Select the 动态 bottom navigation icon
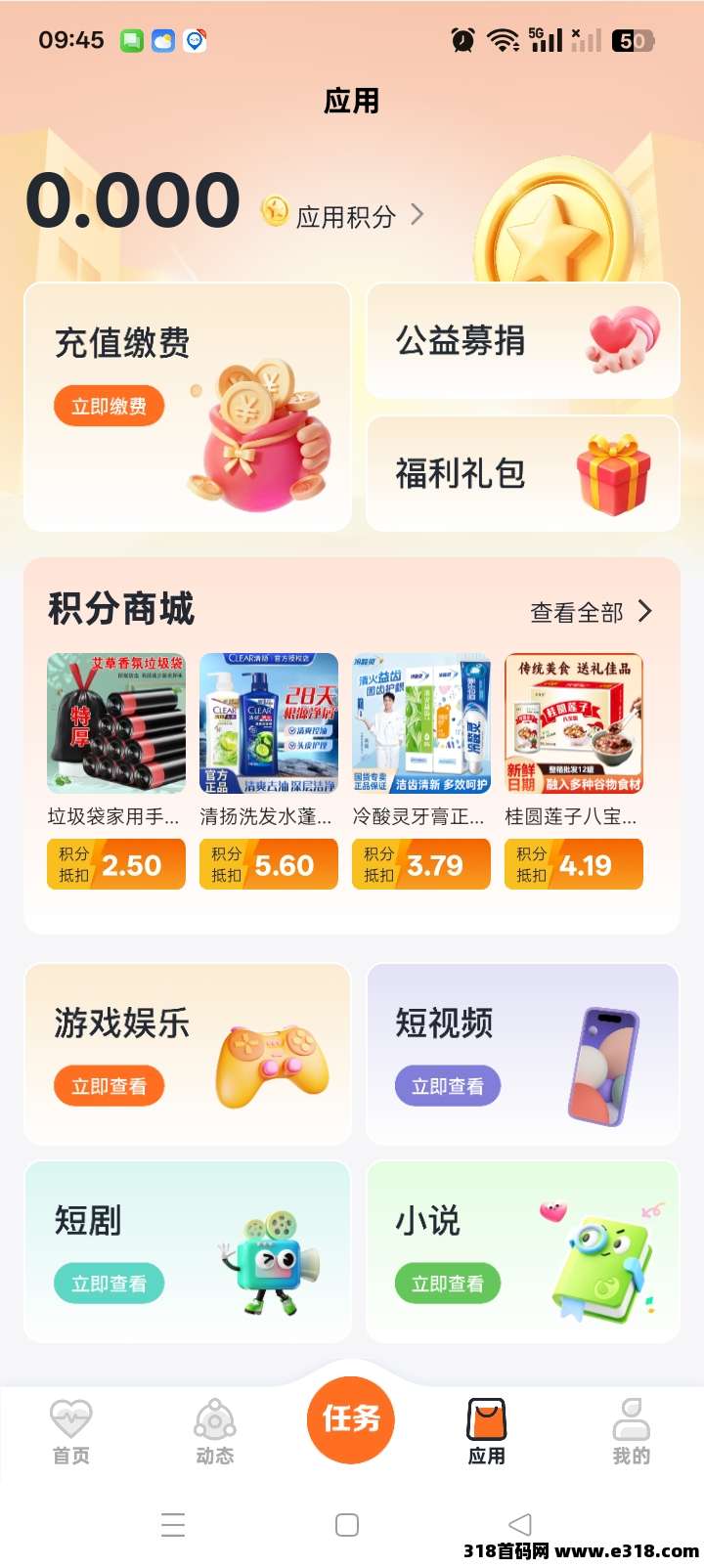This screenshot has width=704, height=1568. pos(214,1419)
